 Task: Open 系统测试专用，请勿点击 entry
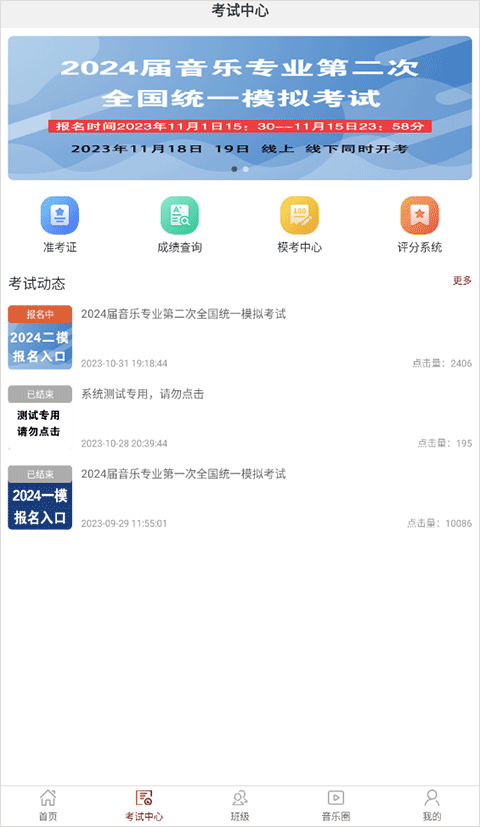click(240, 417)
